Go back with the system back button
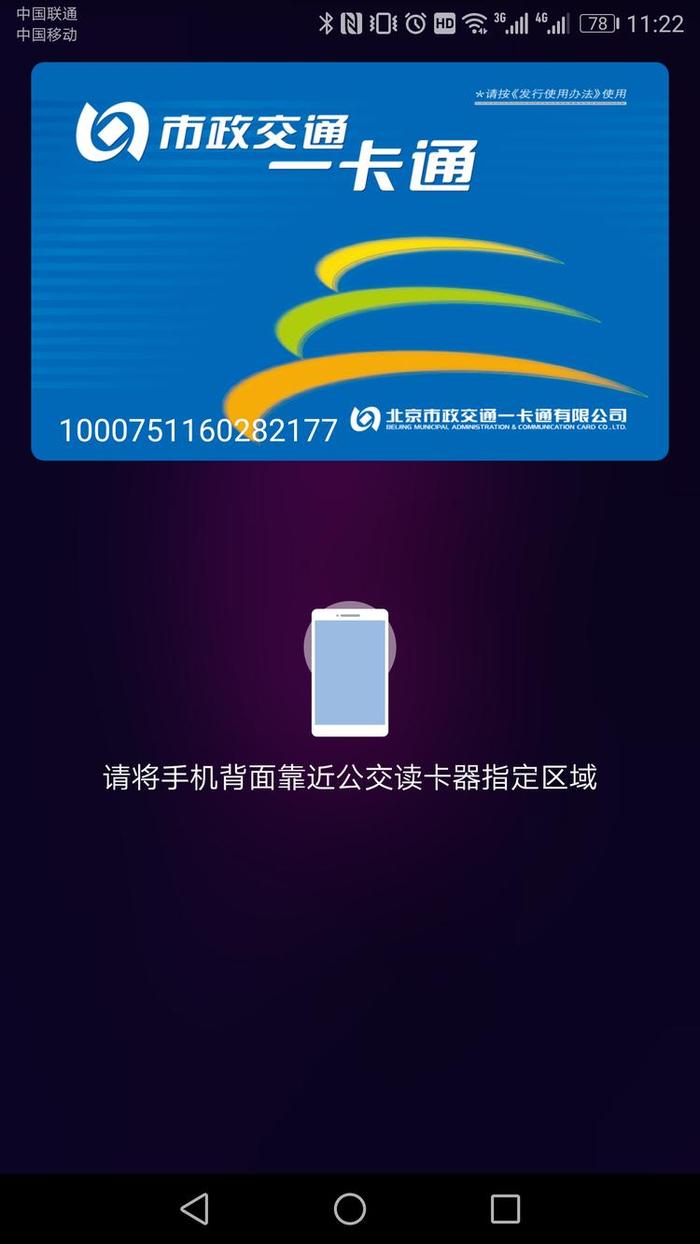Viewport: 700px width, 1244px height. 194,1208
